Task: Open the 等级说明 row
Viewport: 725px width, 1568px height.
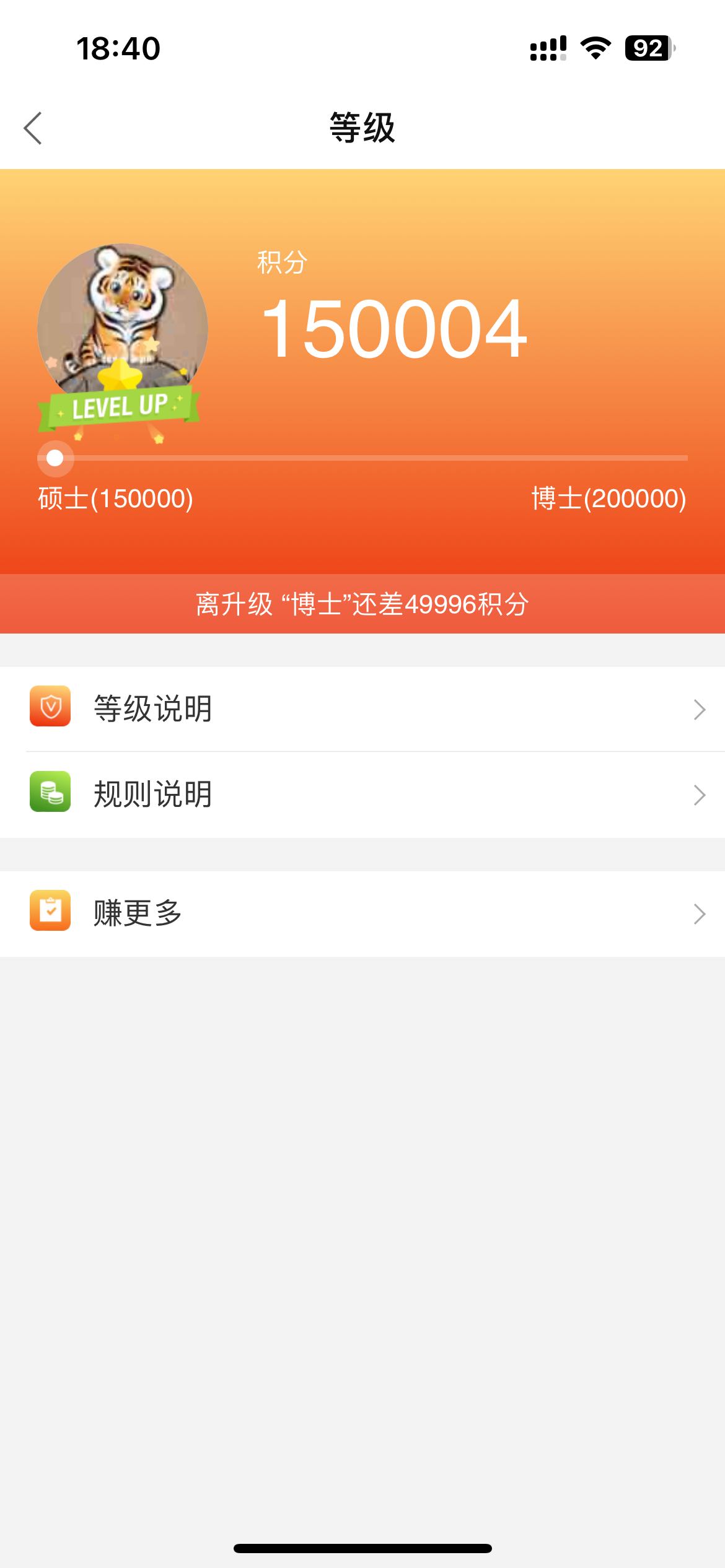Action: pos(362,709)
